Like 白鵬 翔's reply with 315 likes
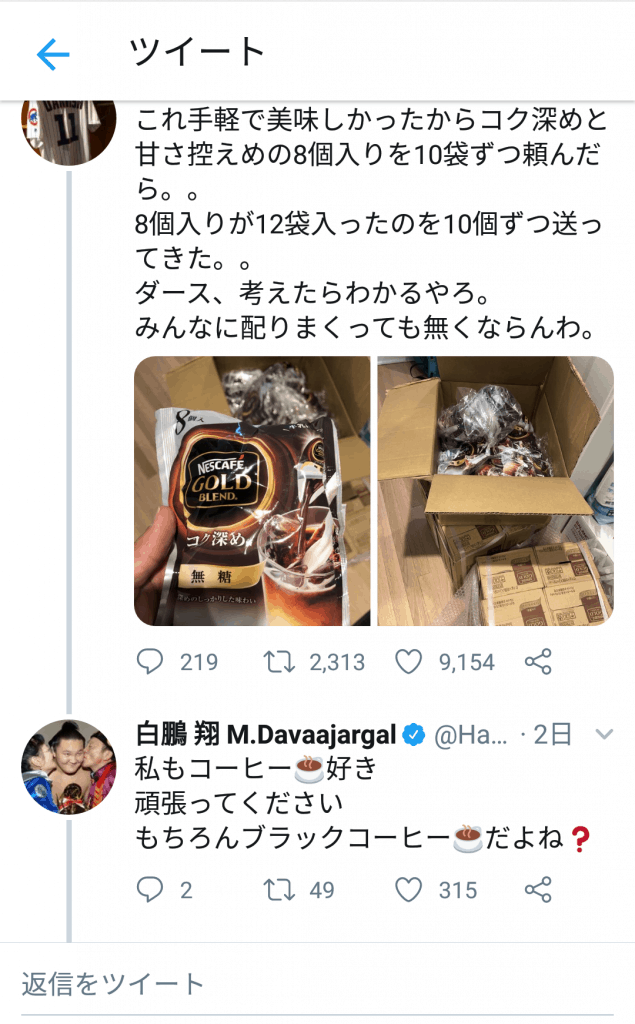Viewport: 635px width, 1024px height. 408,890
